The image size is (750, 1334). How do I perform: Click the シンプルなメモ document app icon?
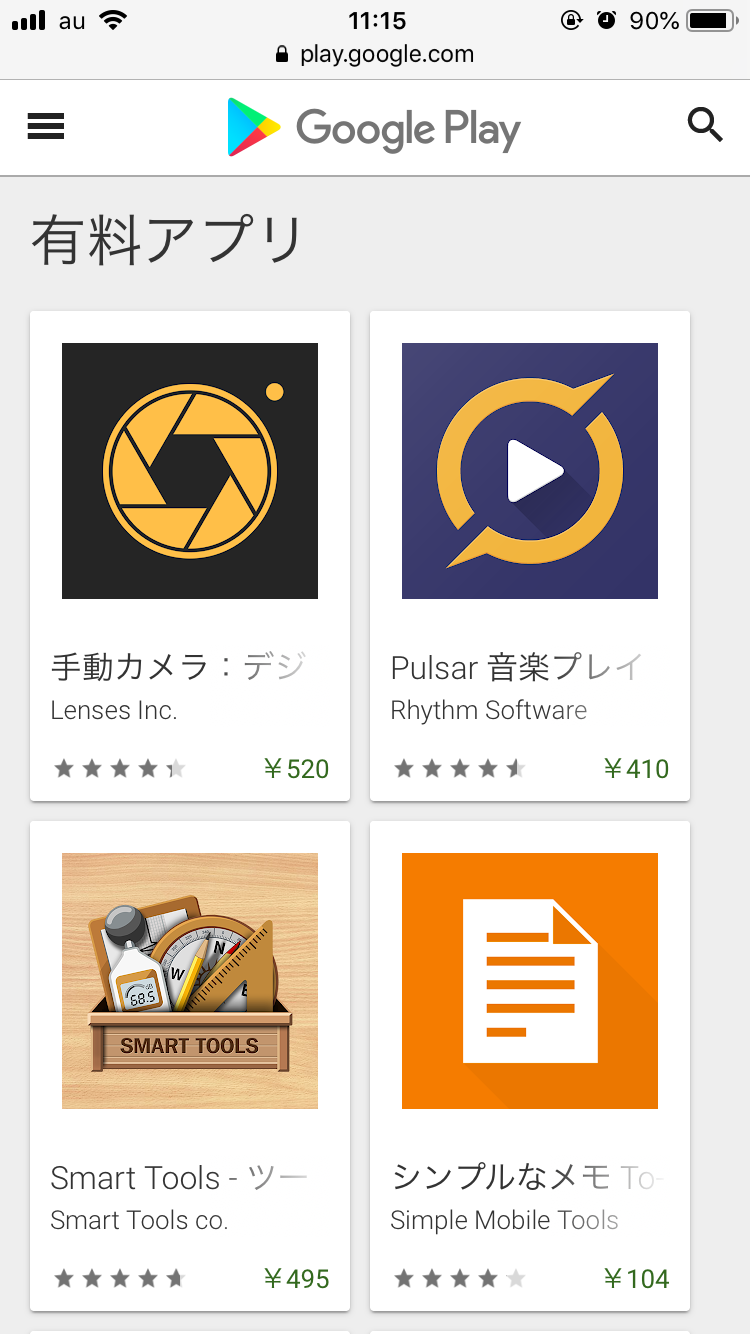529,981
